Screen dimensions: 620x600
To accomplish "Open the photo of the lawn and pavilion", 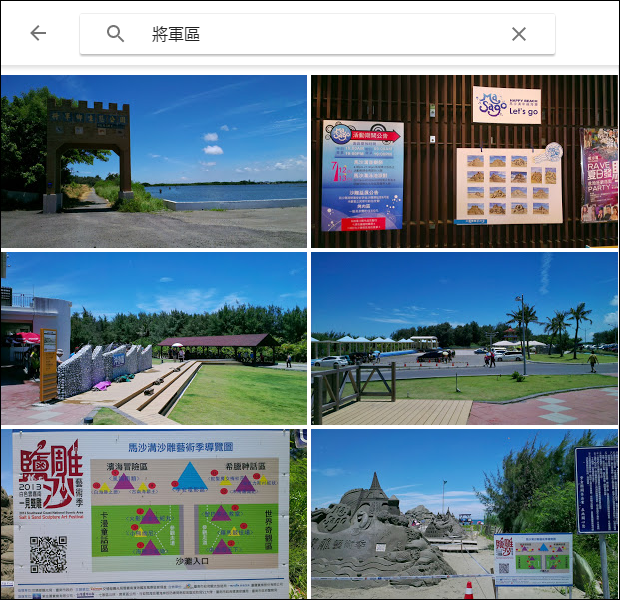I will click(154, 338).
